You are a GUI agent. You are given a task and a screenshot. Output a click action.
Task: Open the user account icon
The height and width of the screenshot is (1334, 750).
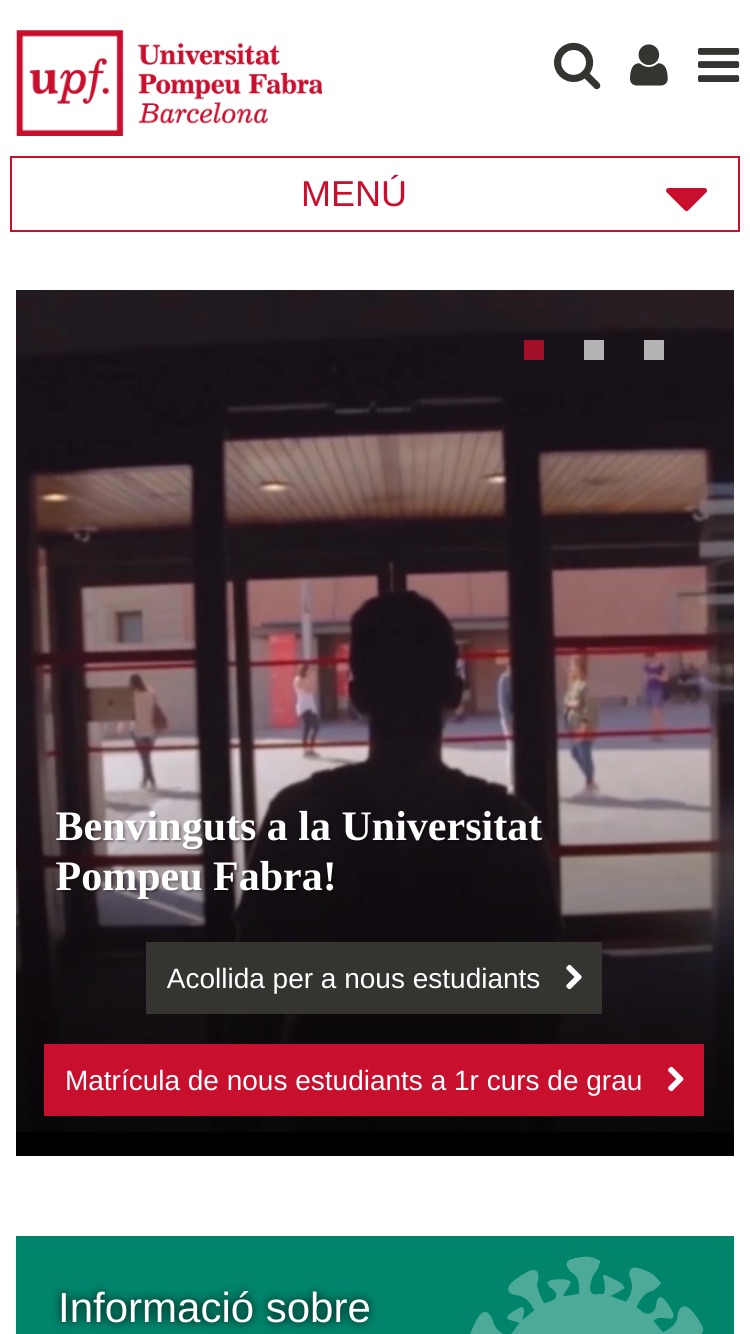coord(649,66)
